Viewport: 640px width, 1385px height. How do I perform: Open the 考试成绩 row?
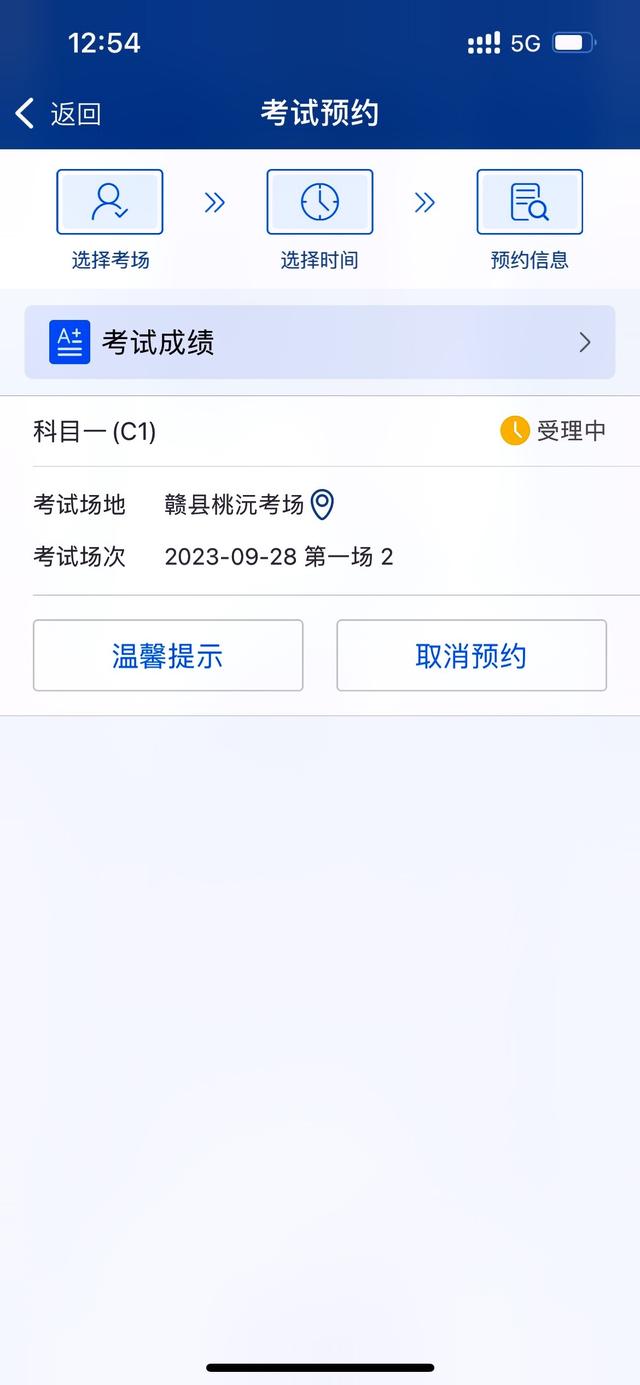click(x=320, y=342)
